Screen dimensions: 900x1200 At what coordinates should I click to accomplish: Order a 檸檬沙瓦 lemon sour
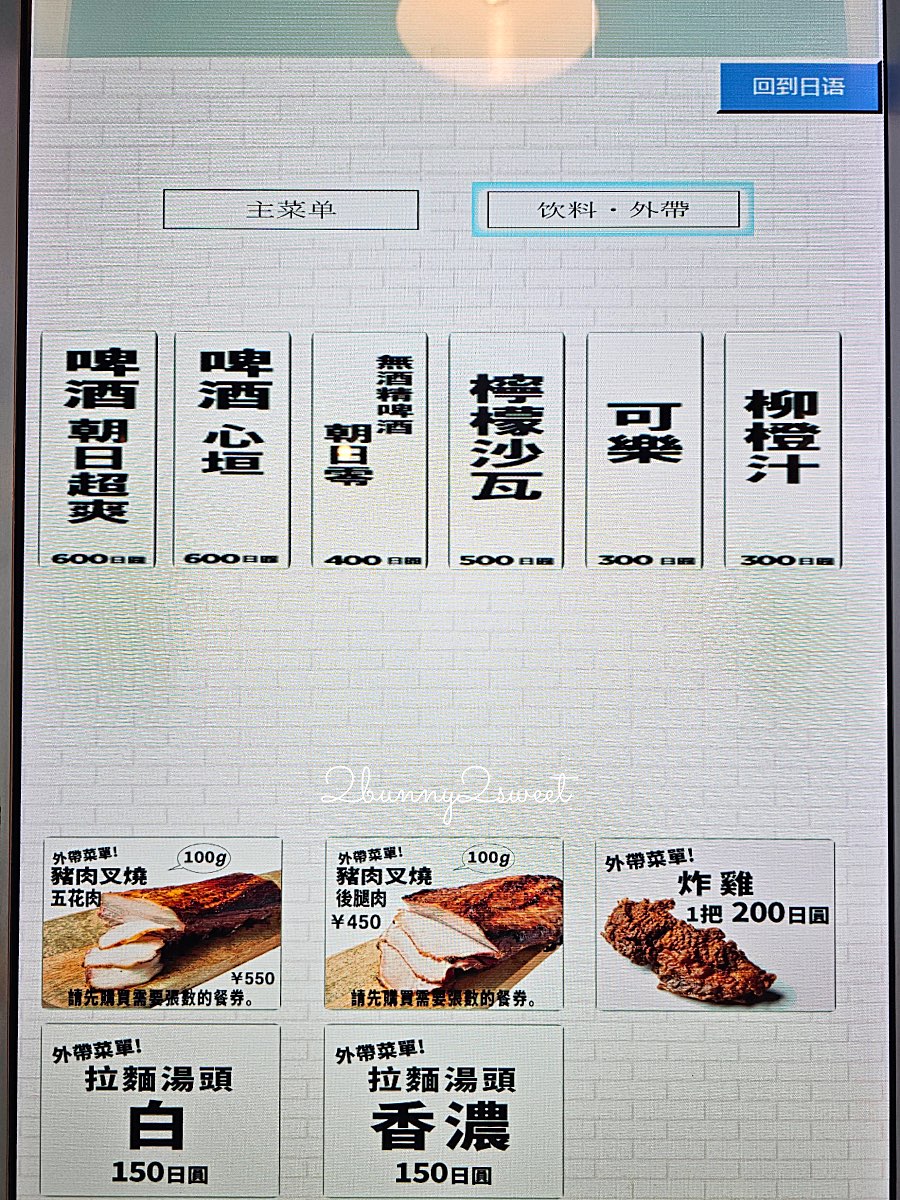point(508,450)
